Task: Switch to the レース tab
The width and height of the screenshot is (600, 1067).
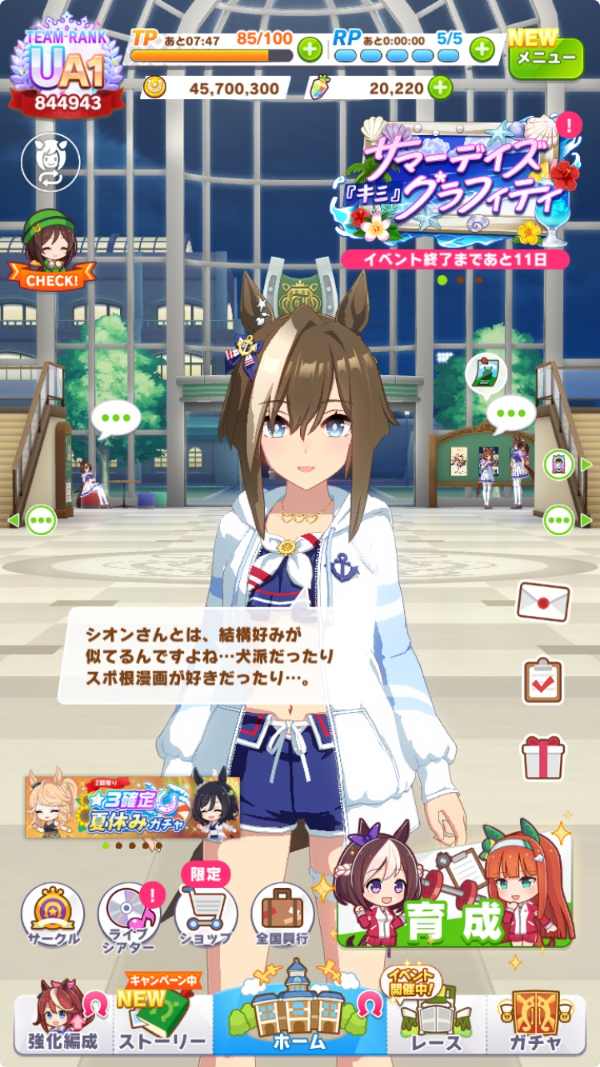Action: click(x=435, y=1020)
